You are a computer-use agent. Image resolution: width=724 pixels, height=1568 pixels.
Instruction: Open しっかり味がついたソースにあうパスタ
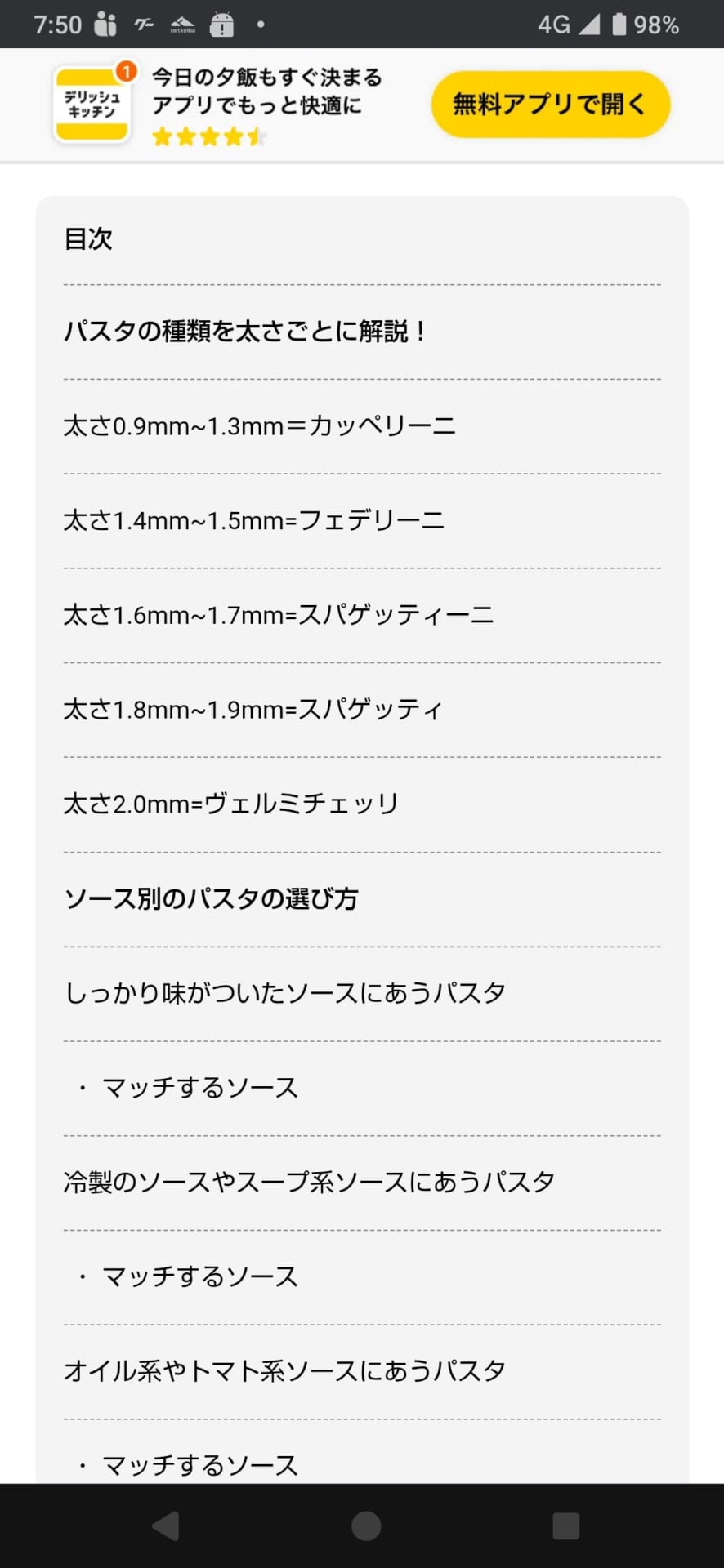click(285, 993)
